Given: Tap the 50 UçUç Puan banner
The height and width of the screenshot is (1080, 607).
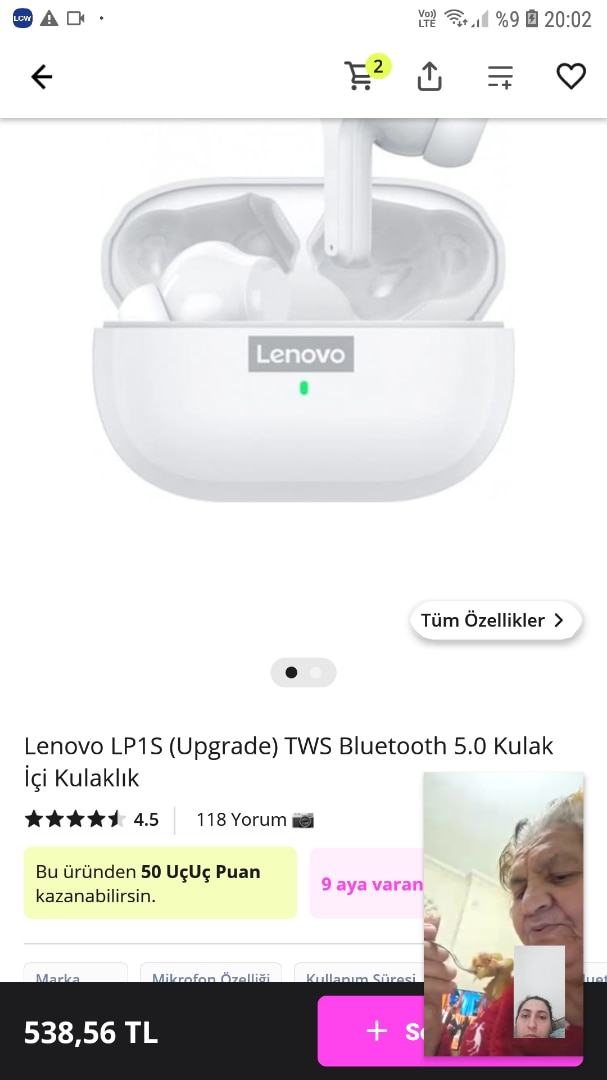Looking at the screenshot, I should click(160, 883).
